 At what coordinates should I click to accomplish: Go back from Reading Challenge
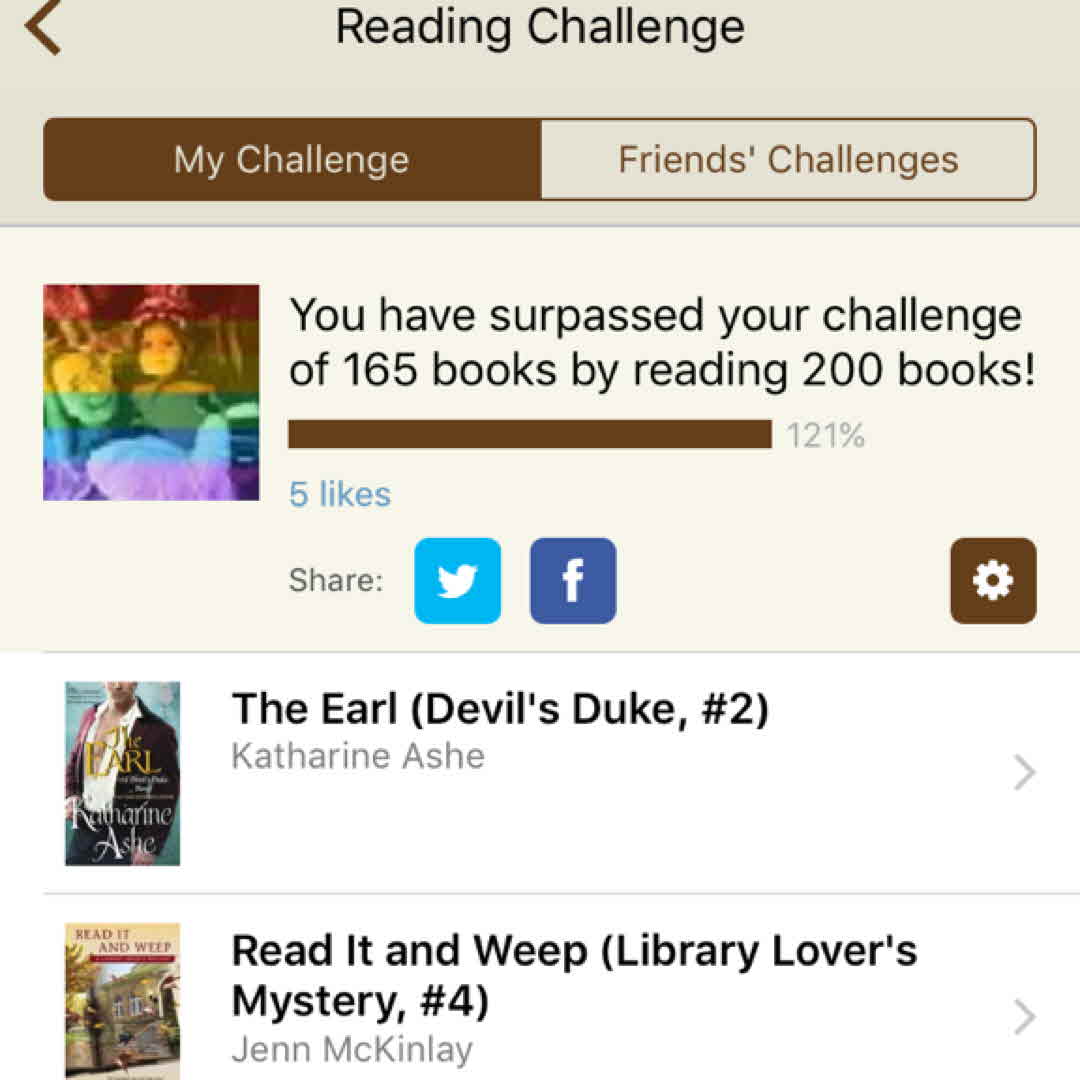44,28
